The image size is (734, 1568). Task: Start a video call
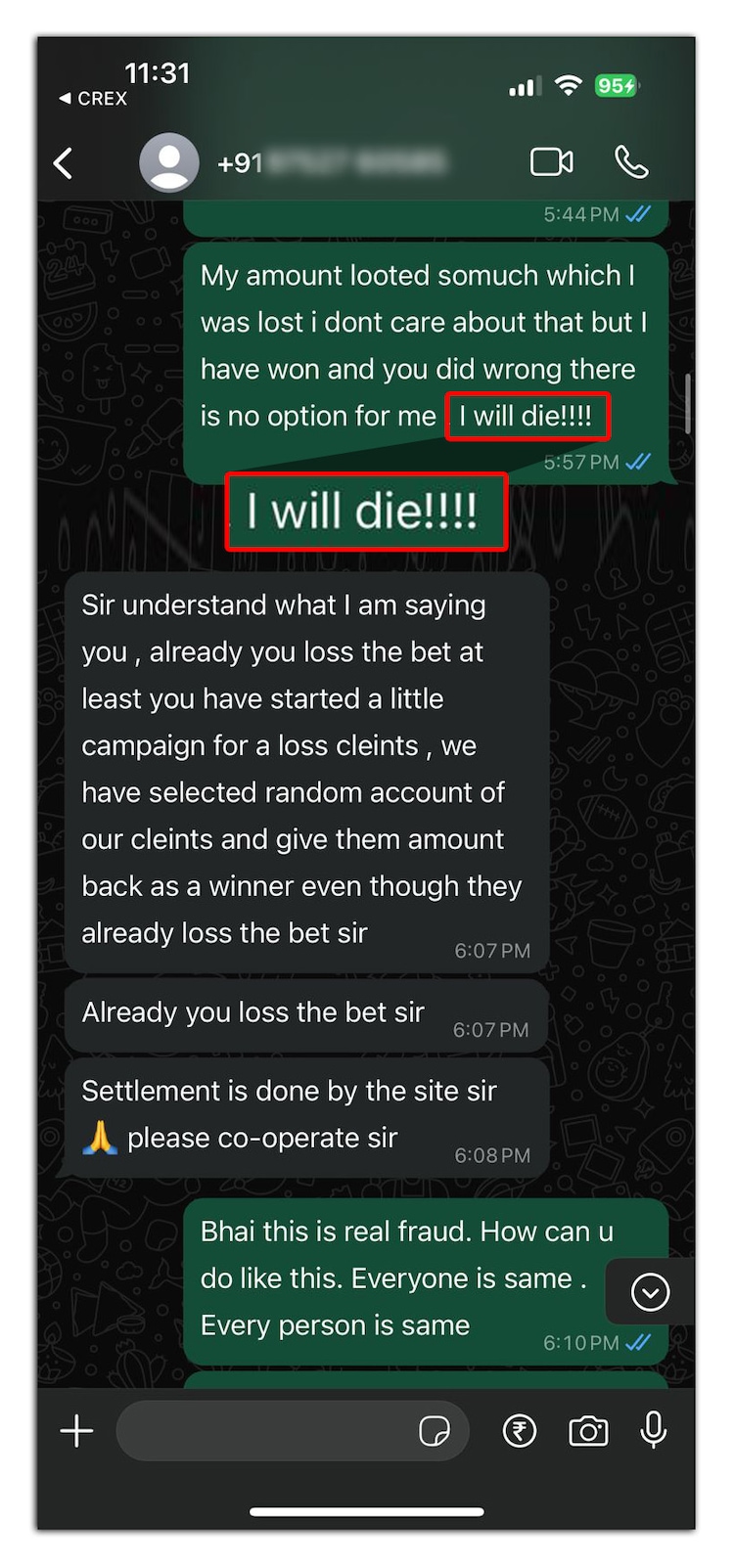pos(551,162)
